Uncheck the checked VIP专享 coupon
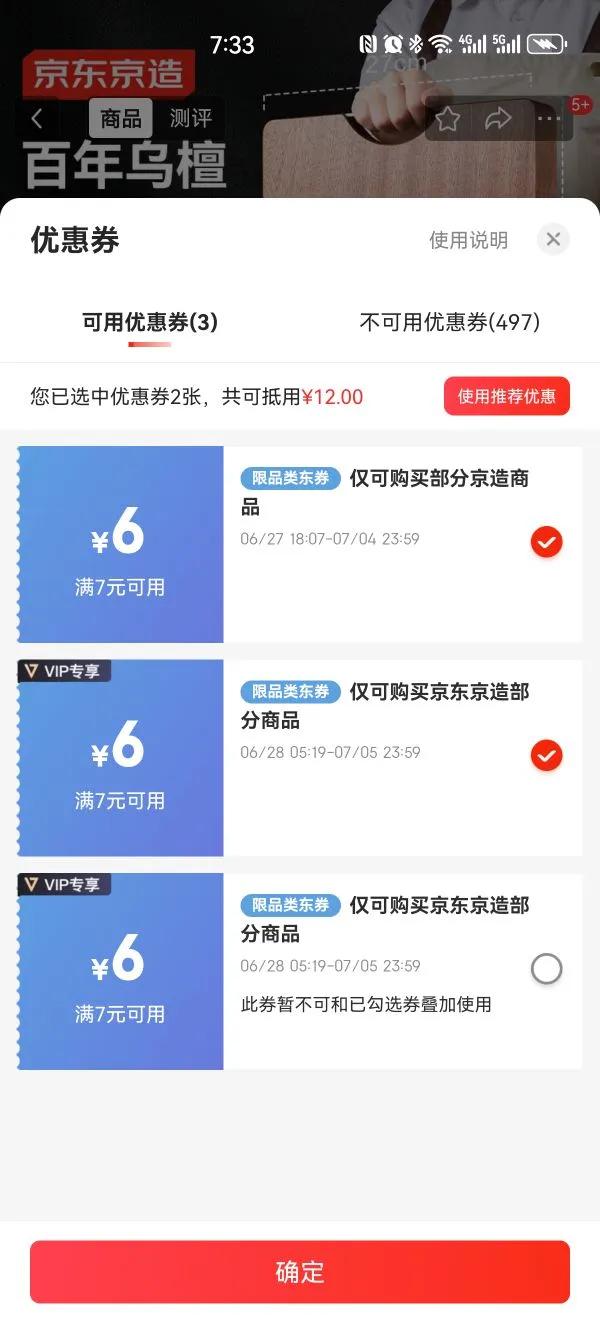The width and height of the screenshot is (600, 1320). coord(546,756)
